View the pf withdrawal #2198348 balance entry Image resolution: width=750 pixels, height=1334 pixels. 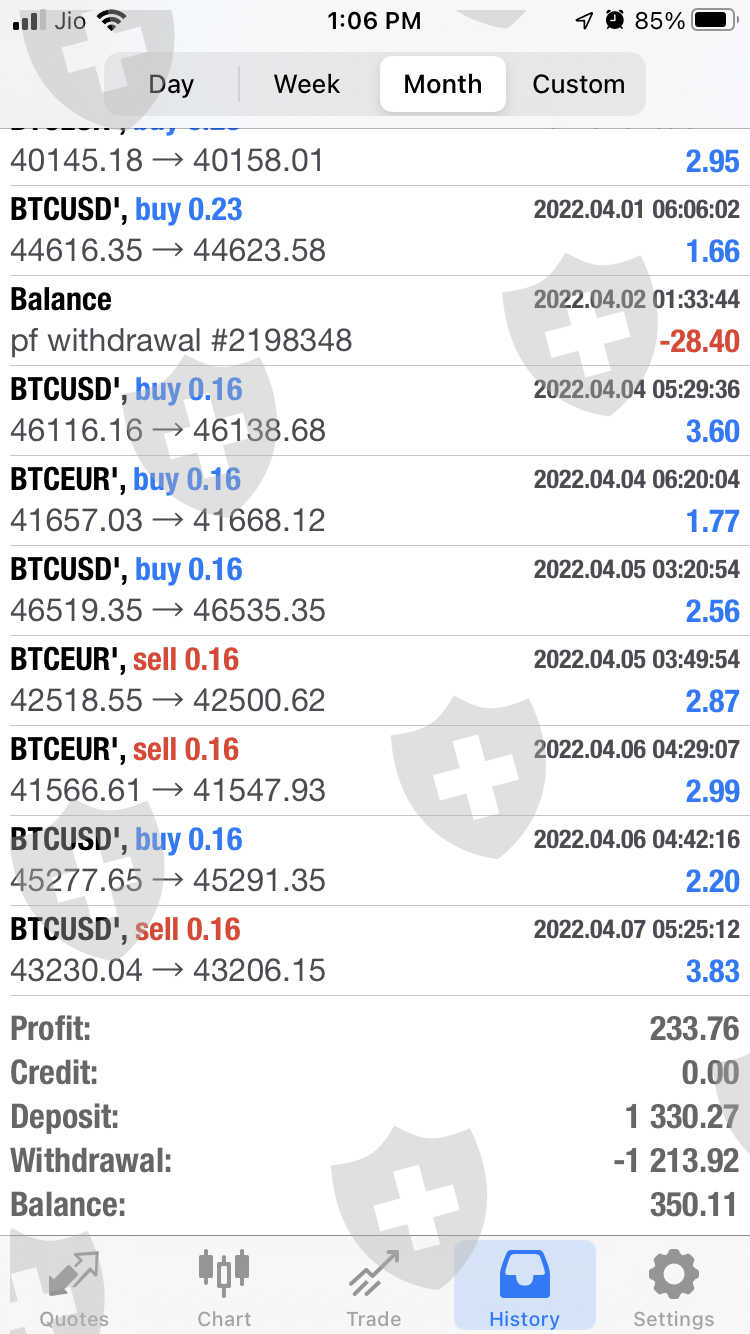[375, 320]
